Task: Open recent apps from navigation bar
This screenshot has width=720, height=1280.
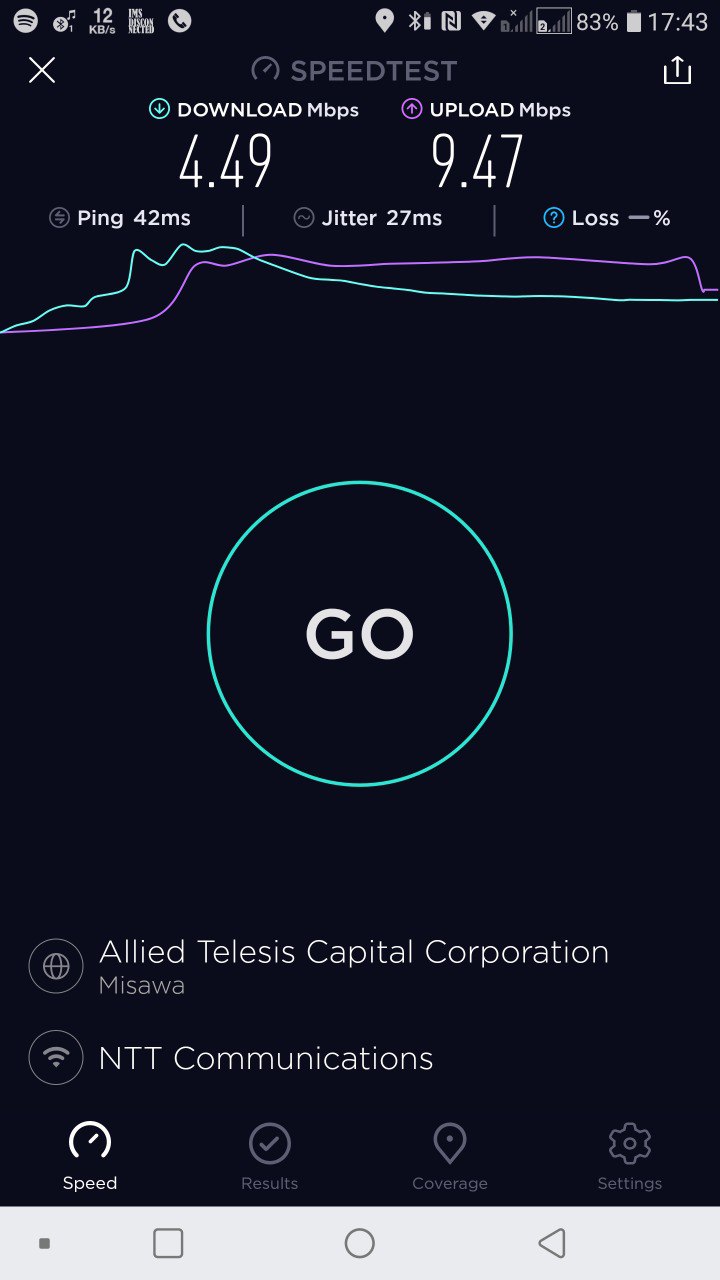Action: pos(168,1243)
